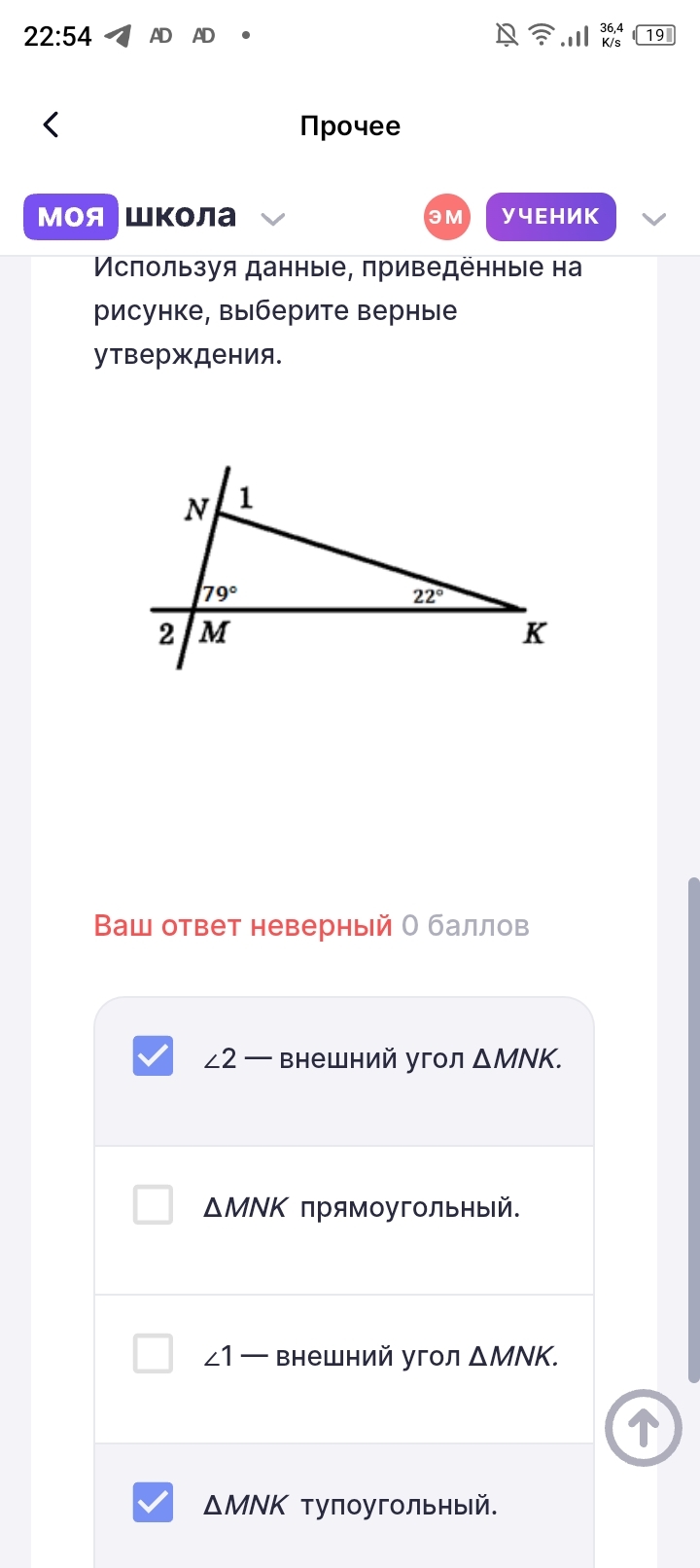Go back from the Прочее page

click(x=52, y=125)
